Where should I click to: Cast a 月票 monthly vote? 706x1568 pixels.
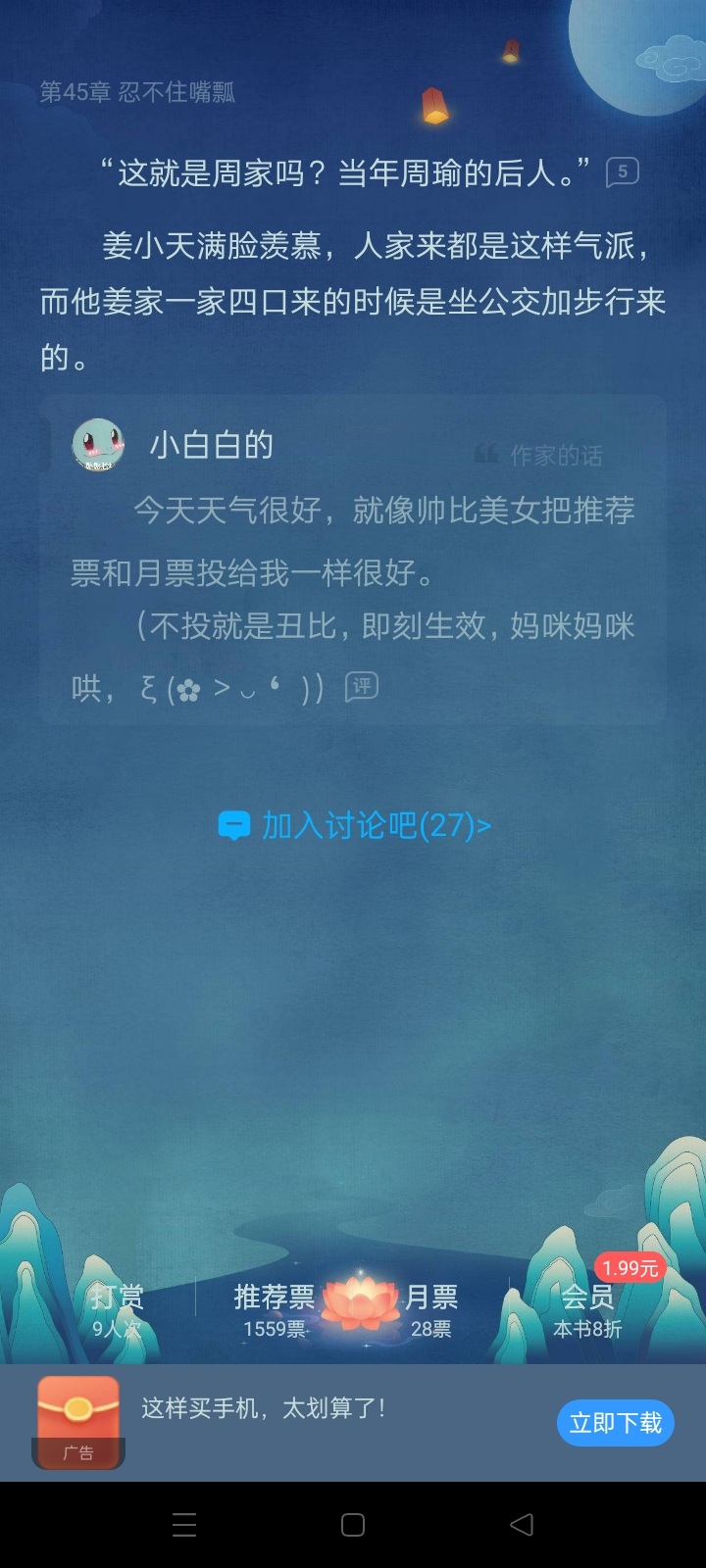(430, 1310)
